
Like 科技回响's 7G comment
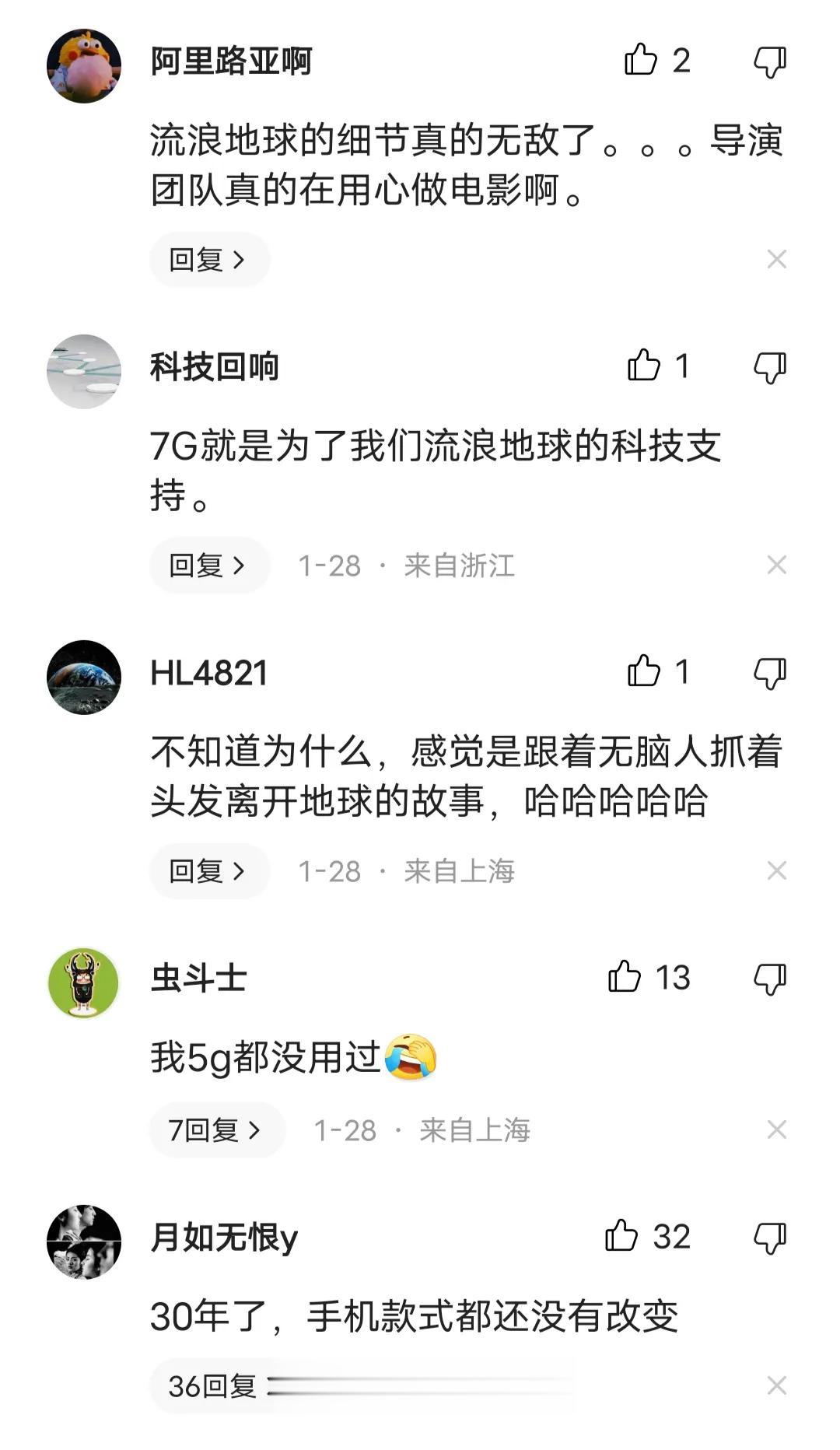(x=645, y=366)
